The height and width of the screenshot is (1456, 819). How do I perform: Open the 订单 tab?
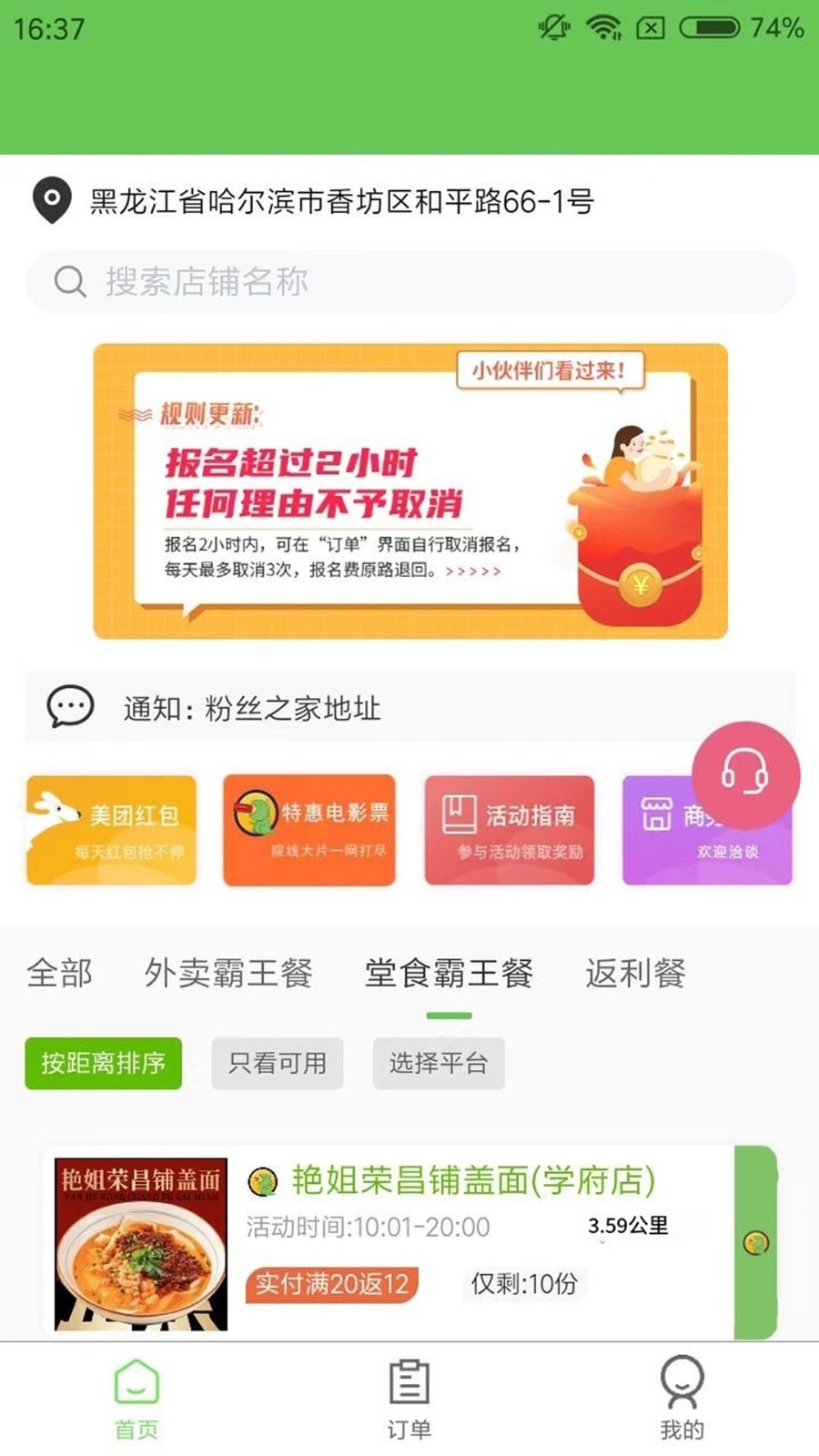coord(409,1400)
